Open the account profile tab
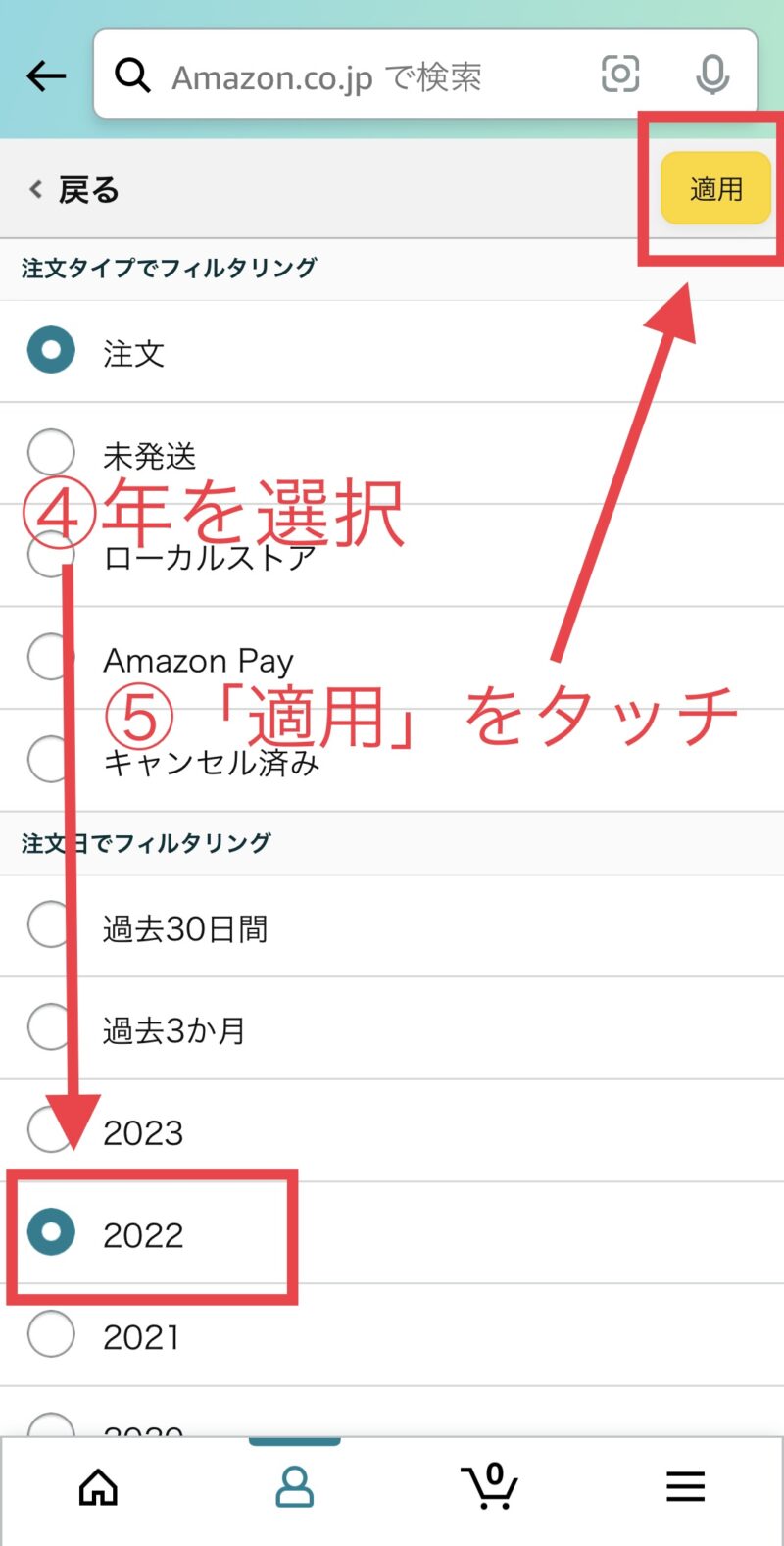The height and width of the screenshot is (1546, 784). click(294, 1488)
